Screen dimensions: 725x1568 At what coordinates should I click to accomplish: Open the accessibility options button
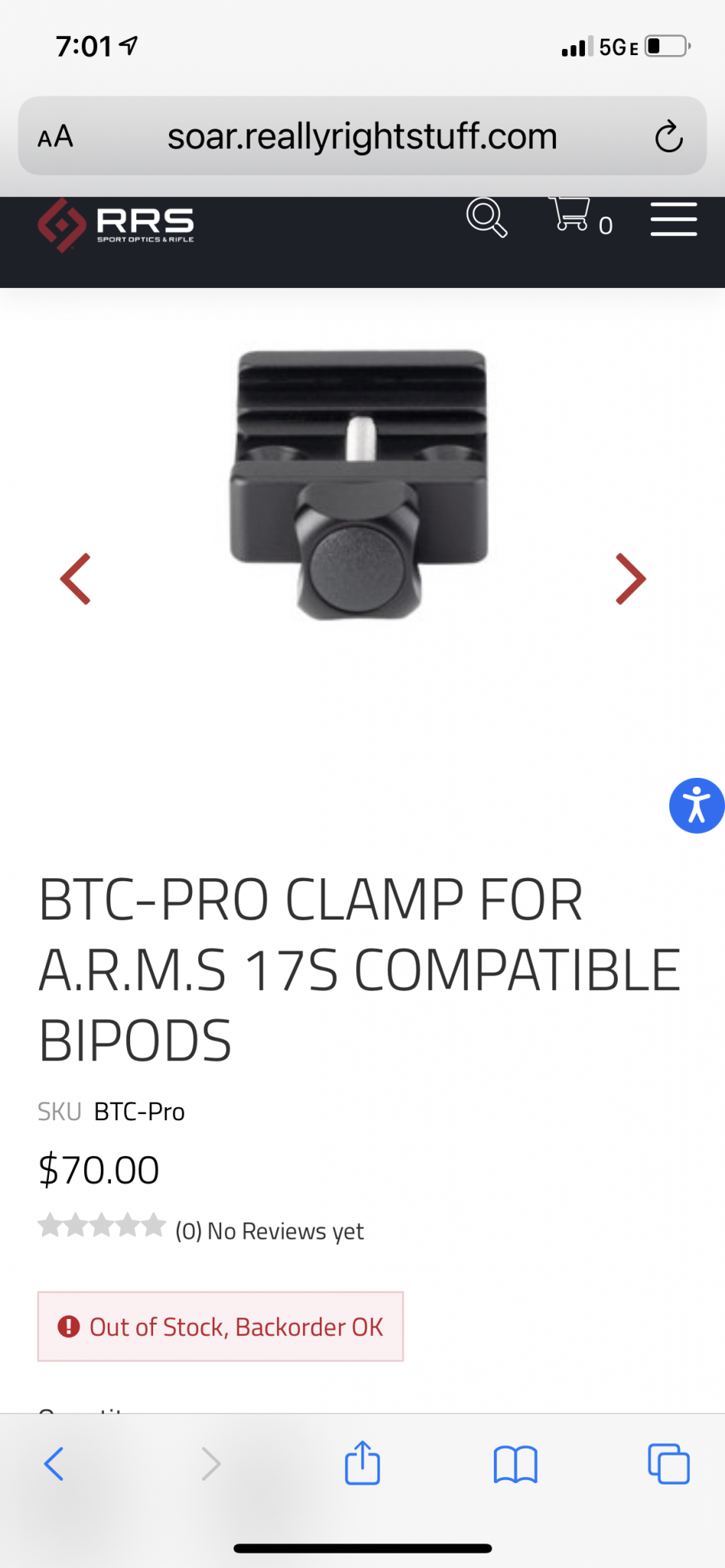click(x=696, y=805)
